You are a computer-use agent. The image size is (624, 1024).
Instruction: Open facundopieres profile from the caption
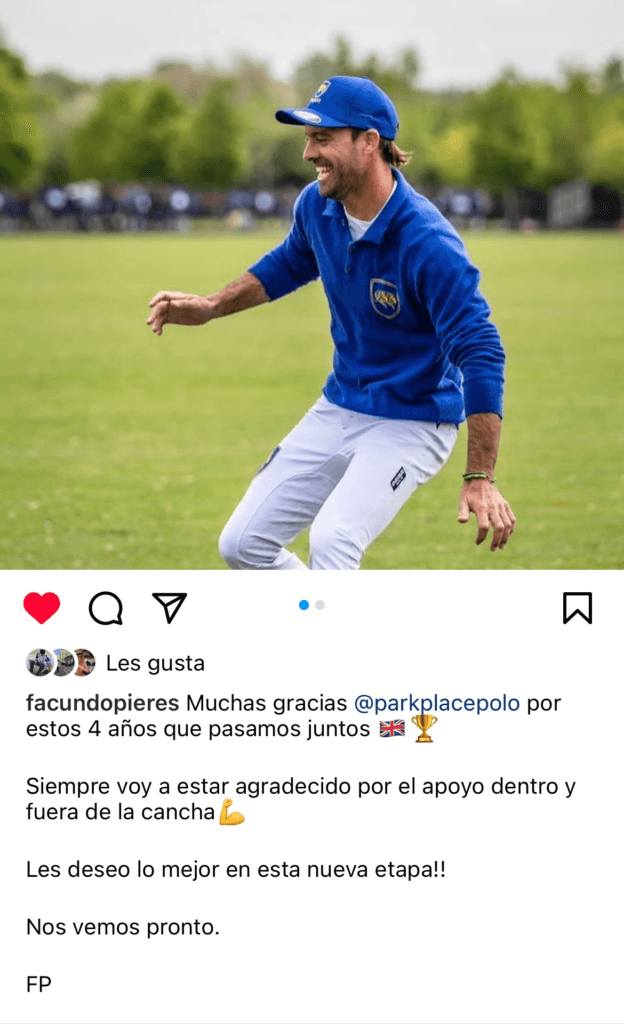103,703
